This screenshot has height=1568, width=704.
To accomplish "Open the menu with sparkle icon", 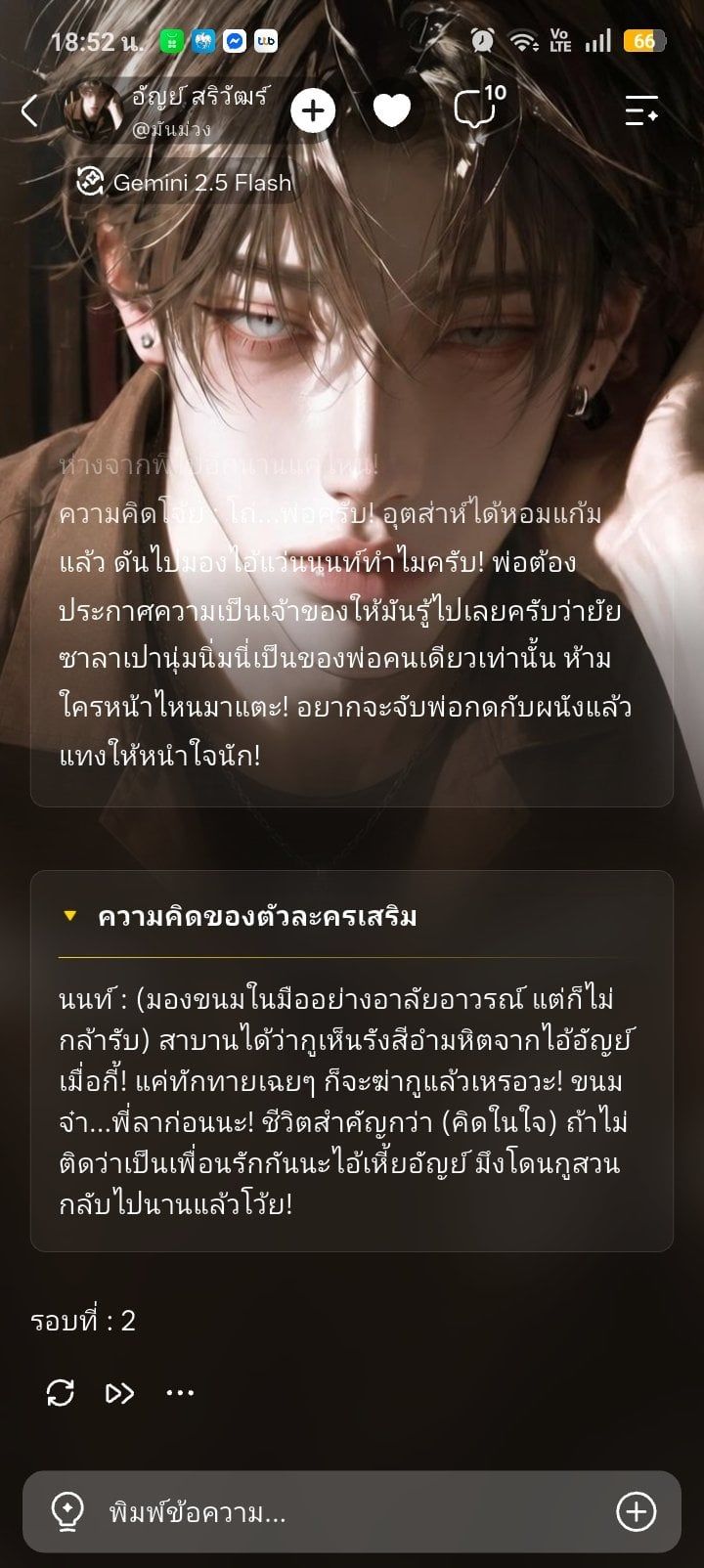I will (641, 110).
